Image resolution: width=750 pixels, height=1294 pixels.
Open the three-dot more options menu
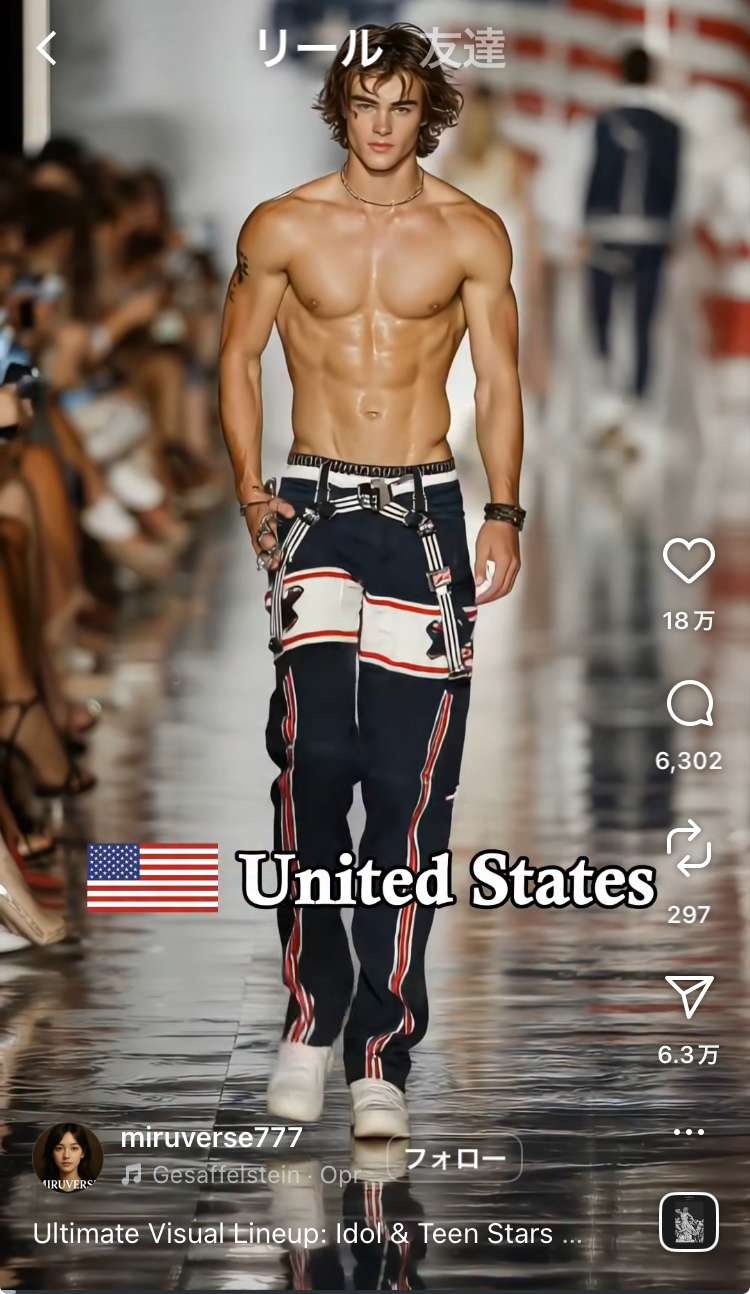(x=689, y=1132)
